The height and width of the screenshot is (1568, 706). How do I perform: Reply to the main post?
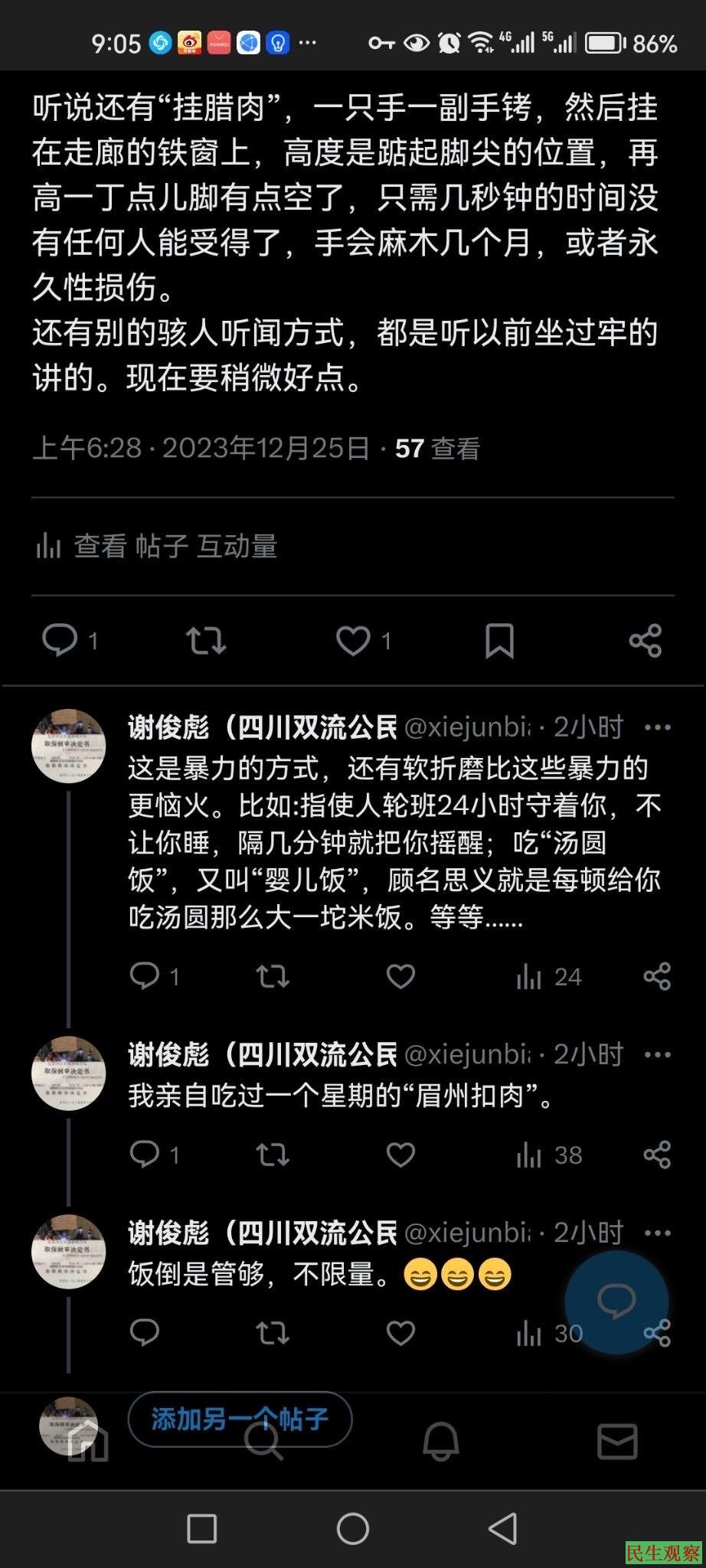(x=60, y=640)
